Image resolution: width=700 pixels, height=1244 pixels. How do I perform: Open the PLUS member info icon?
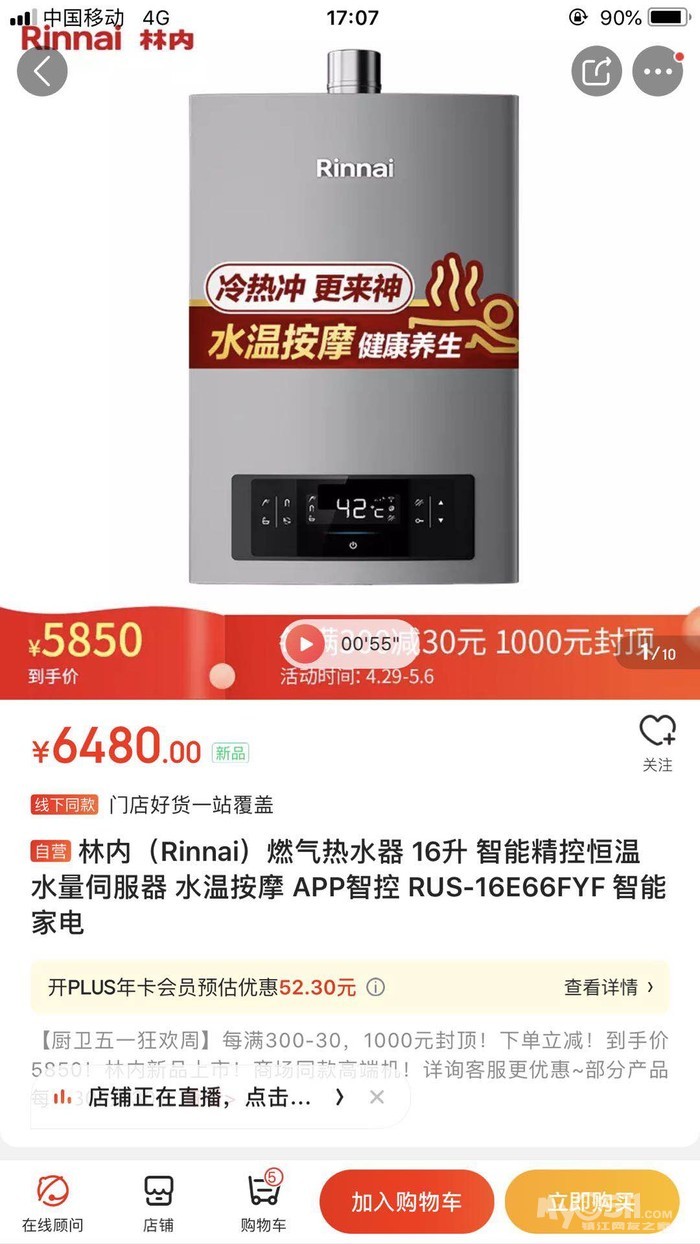coord(375,987)
